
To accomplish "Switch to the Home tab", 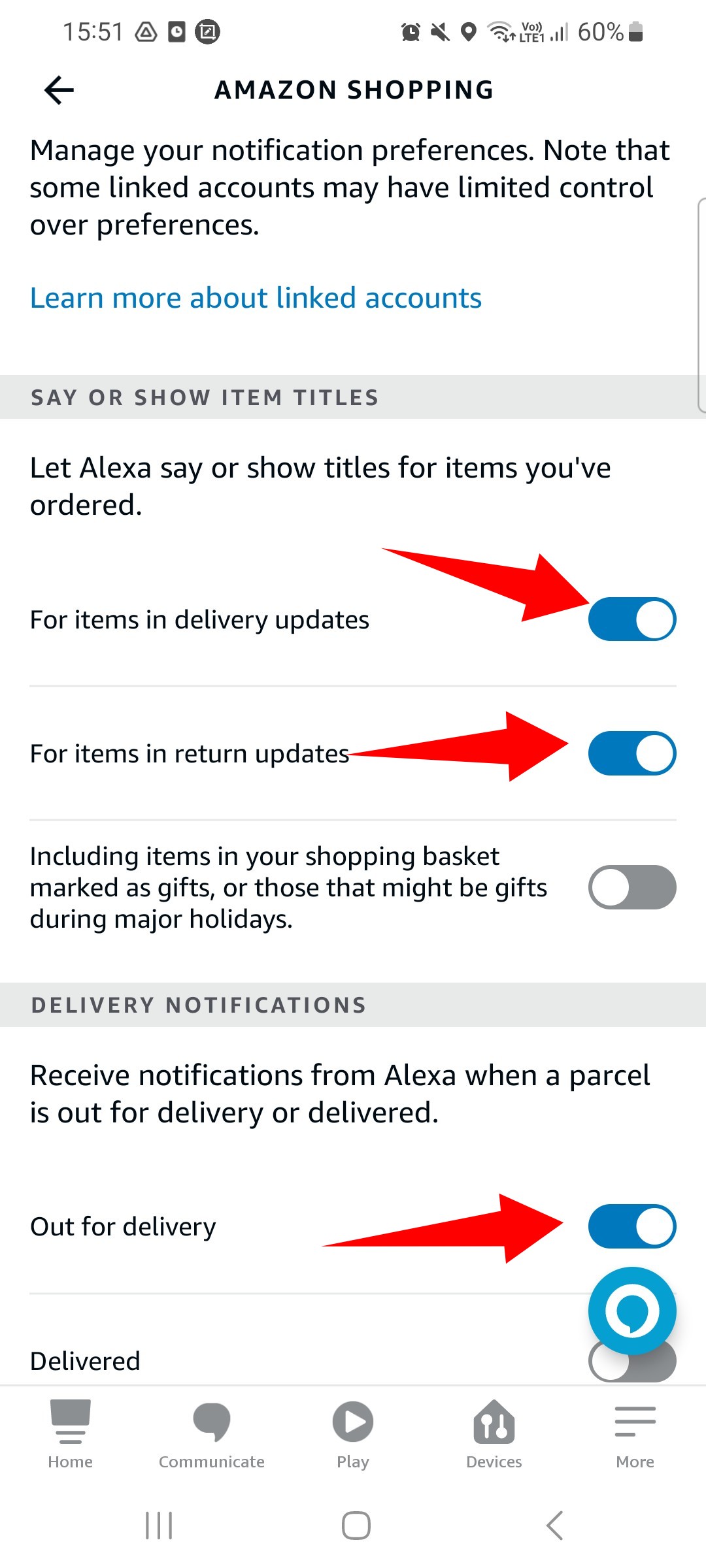I will coord(70,1434).
